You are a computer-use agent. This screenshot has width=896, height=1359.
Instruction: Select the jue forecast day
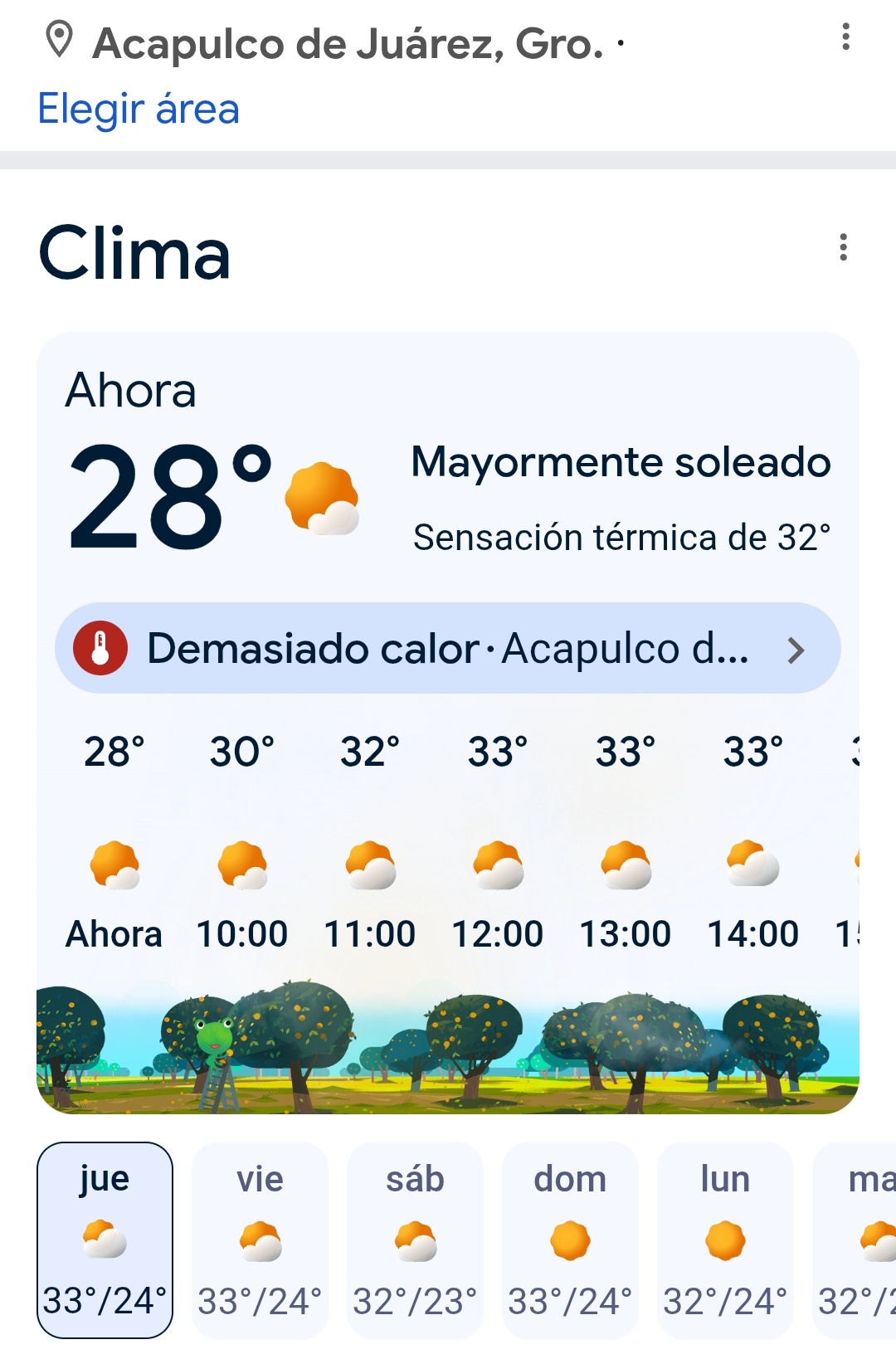[x=105, y=1240]
